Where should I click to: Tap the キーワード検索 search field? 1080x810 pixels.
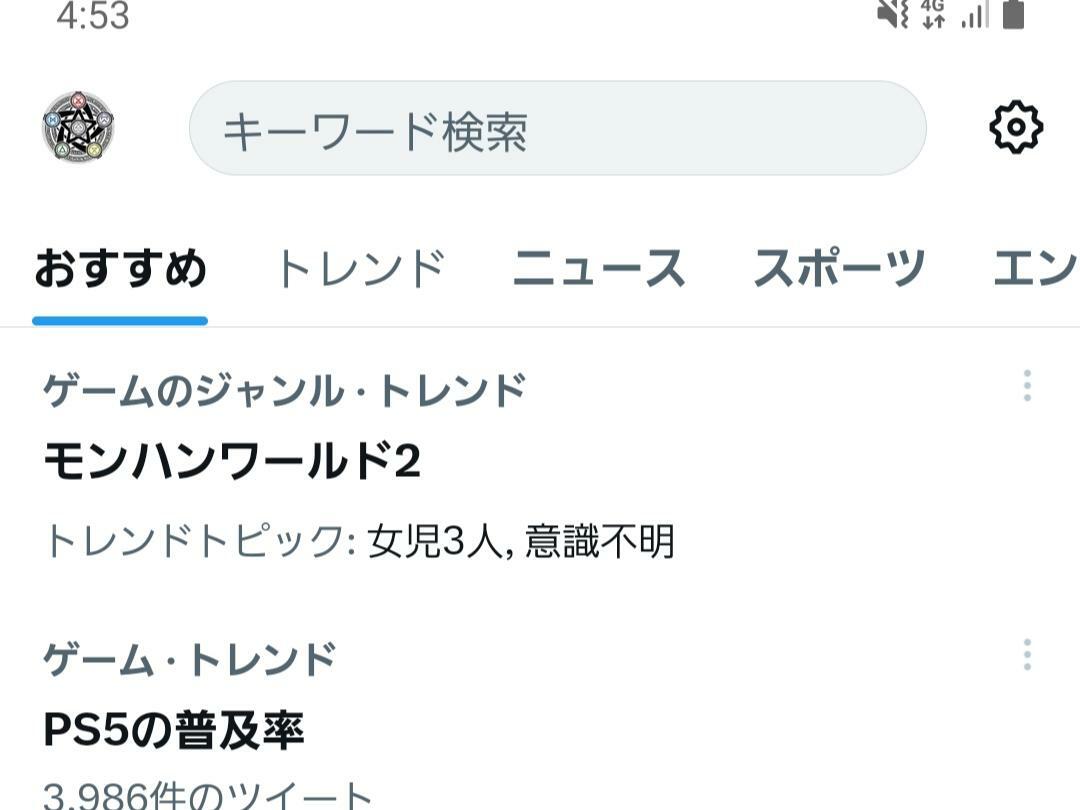[557, 129]
